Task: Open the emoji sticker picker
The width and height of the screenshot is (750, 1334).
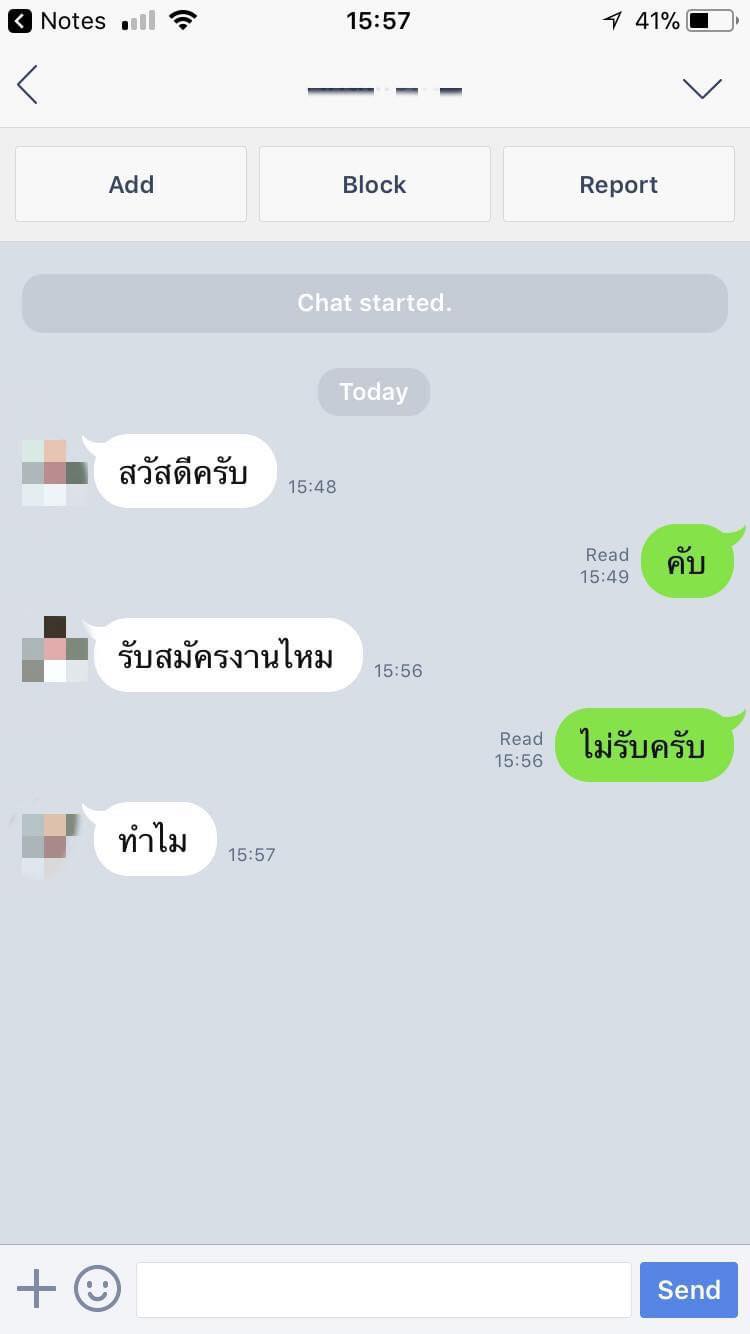Action: [97, 1289]
